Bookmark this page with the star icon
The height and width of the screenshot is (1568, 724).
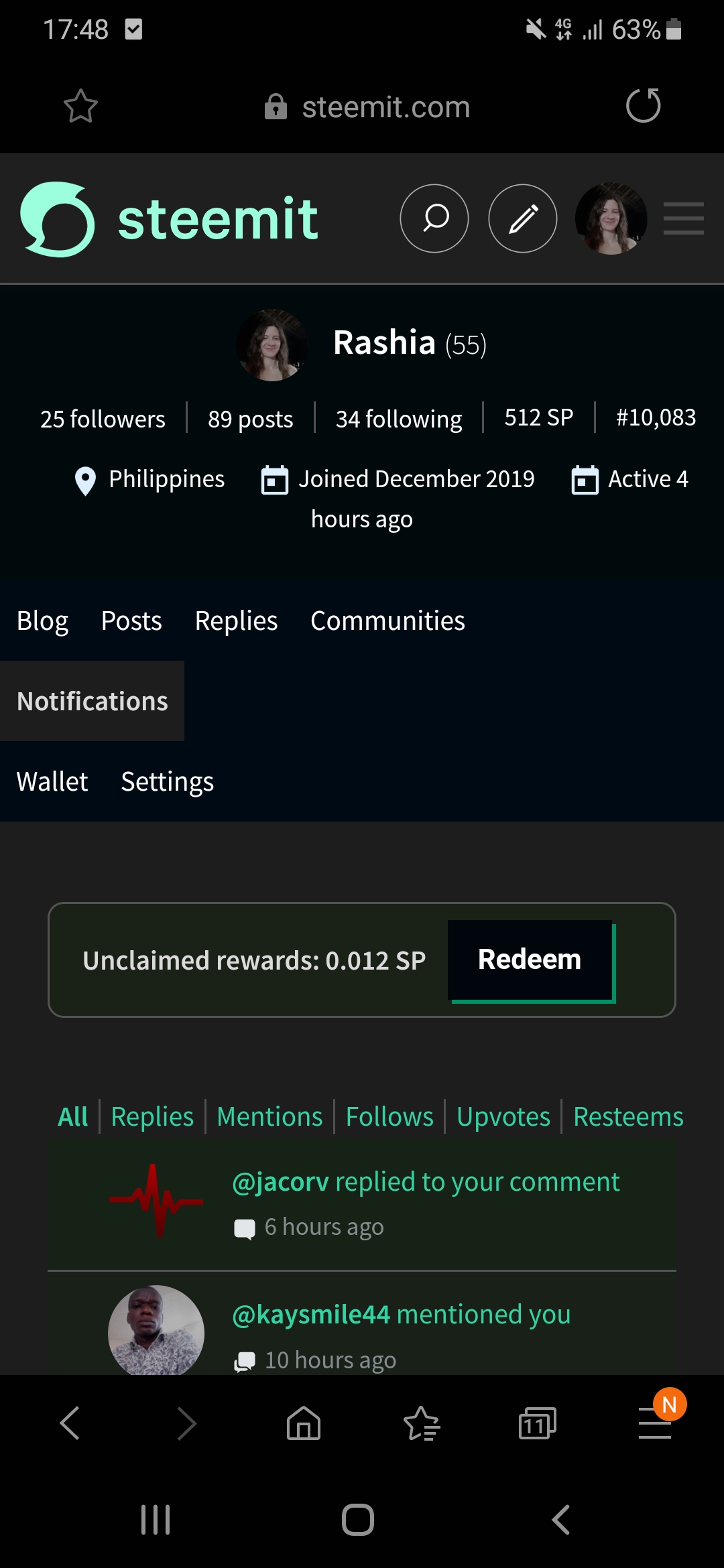click(x=80, y=106)
